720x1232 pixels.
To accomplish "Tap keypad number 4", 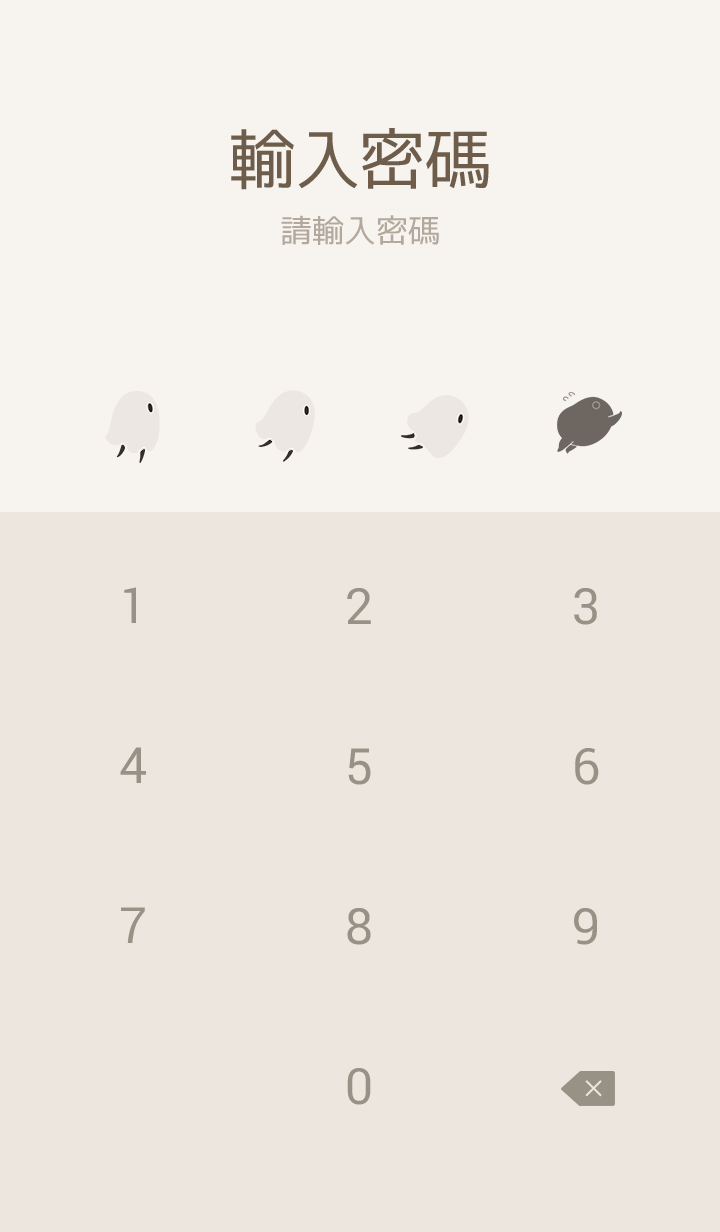I will point(132,767).
